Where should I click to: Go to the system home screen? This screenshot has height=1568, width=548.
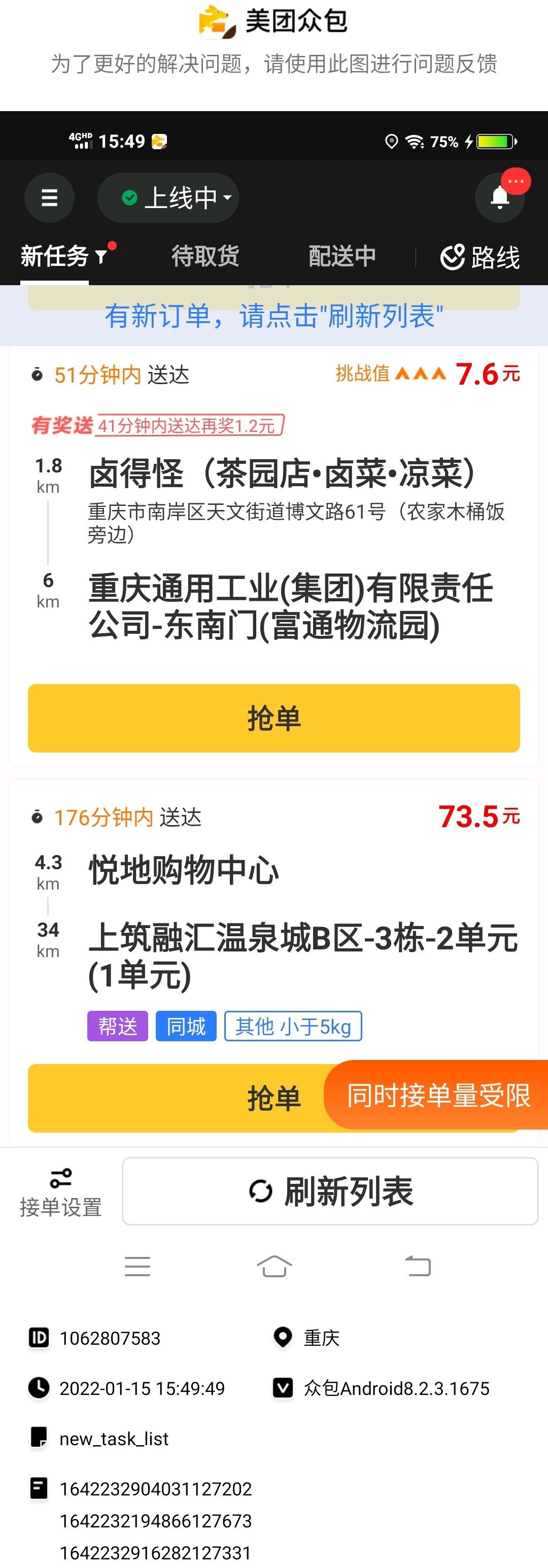coord(274,1267)
